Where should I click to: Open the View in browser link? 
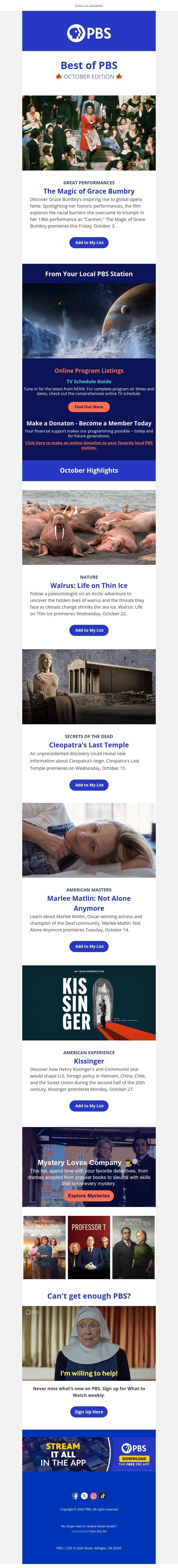[x=89, y=5]
